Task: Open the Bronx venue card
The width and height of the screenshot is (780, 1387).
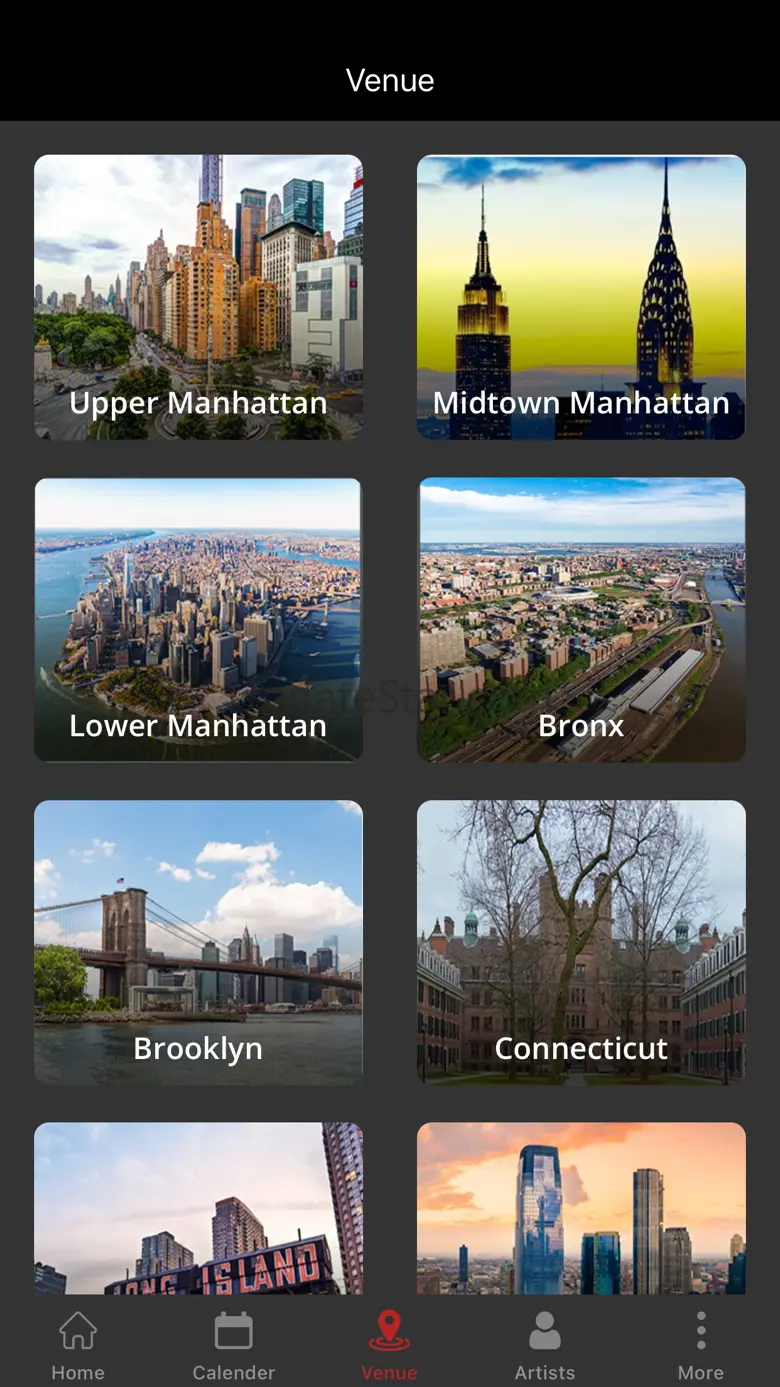Action: click(581, 620)
